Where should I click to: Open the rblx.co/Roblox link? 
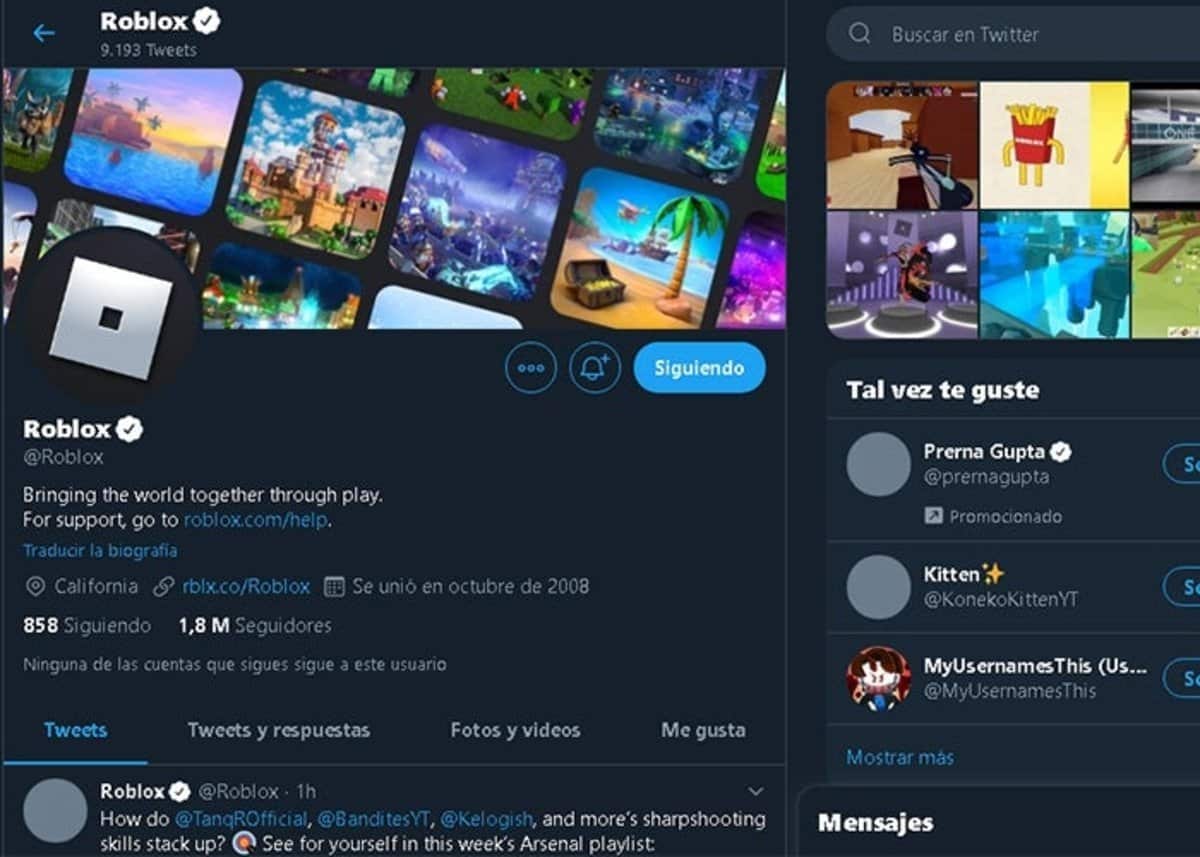(x=246, y=586)
